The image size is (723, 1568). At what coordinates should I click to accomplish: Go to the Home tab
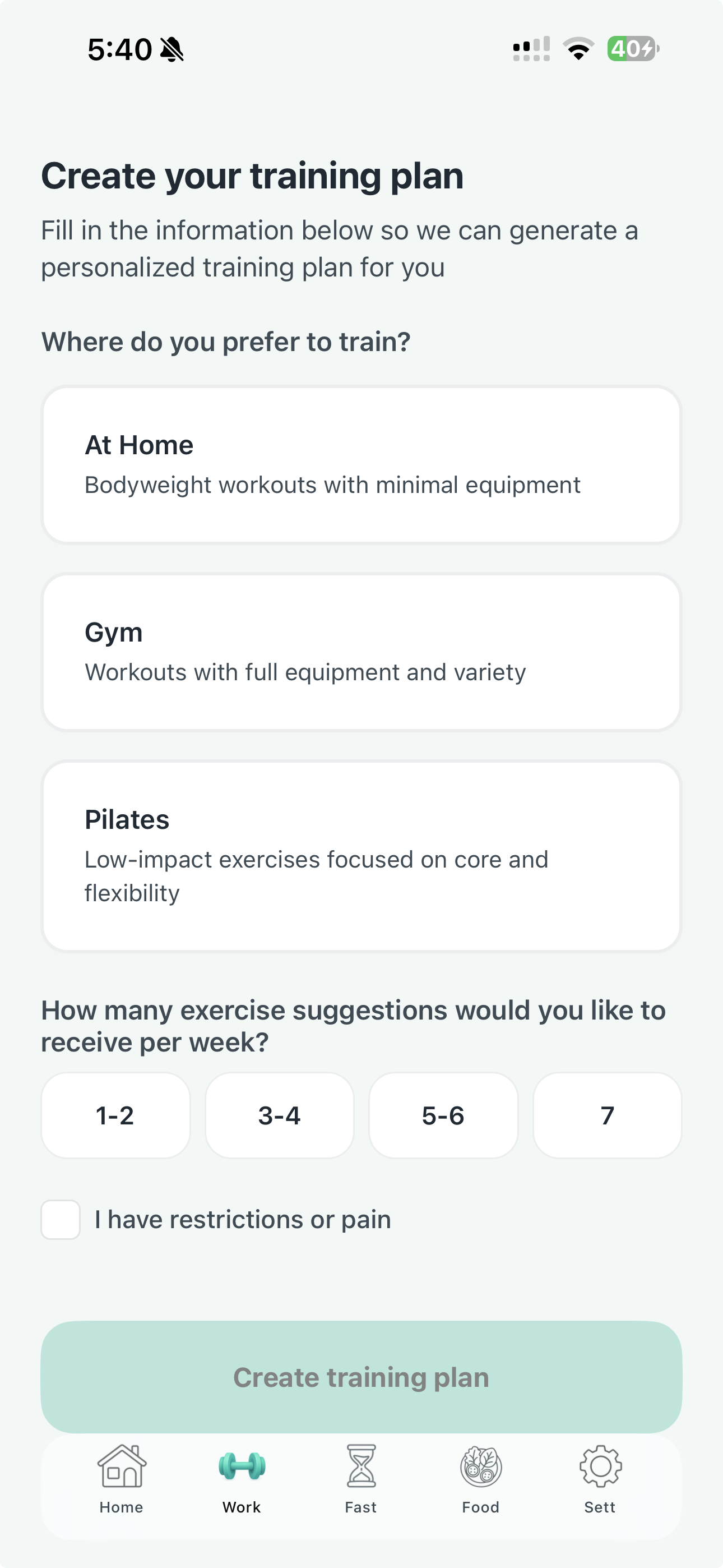pos(122,1479)
